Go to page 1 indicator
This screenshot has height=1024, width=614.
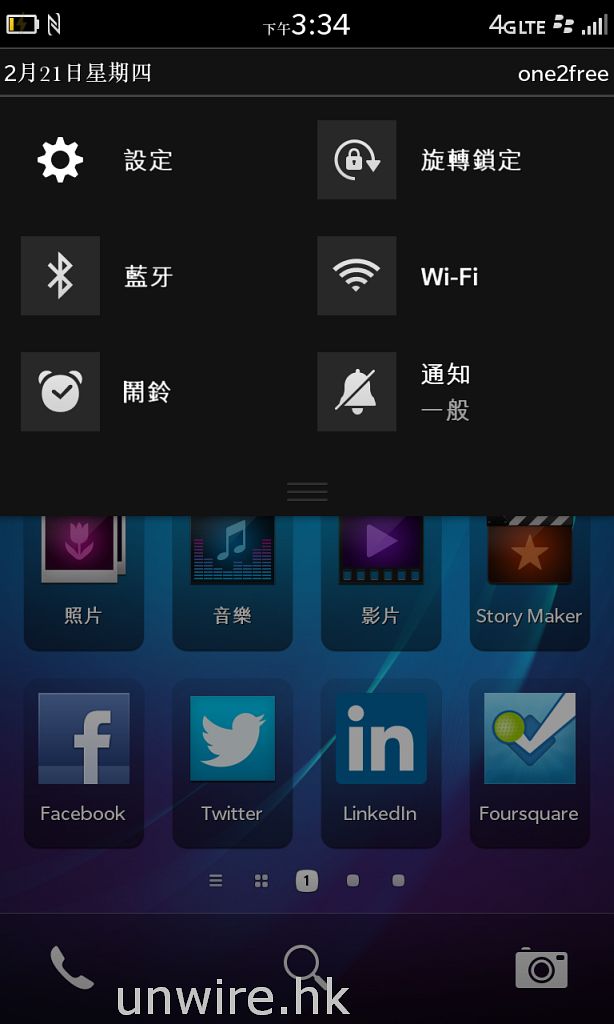307,881
